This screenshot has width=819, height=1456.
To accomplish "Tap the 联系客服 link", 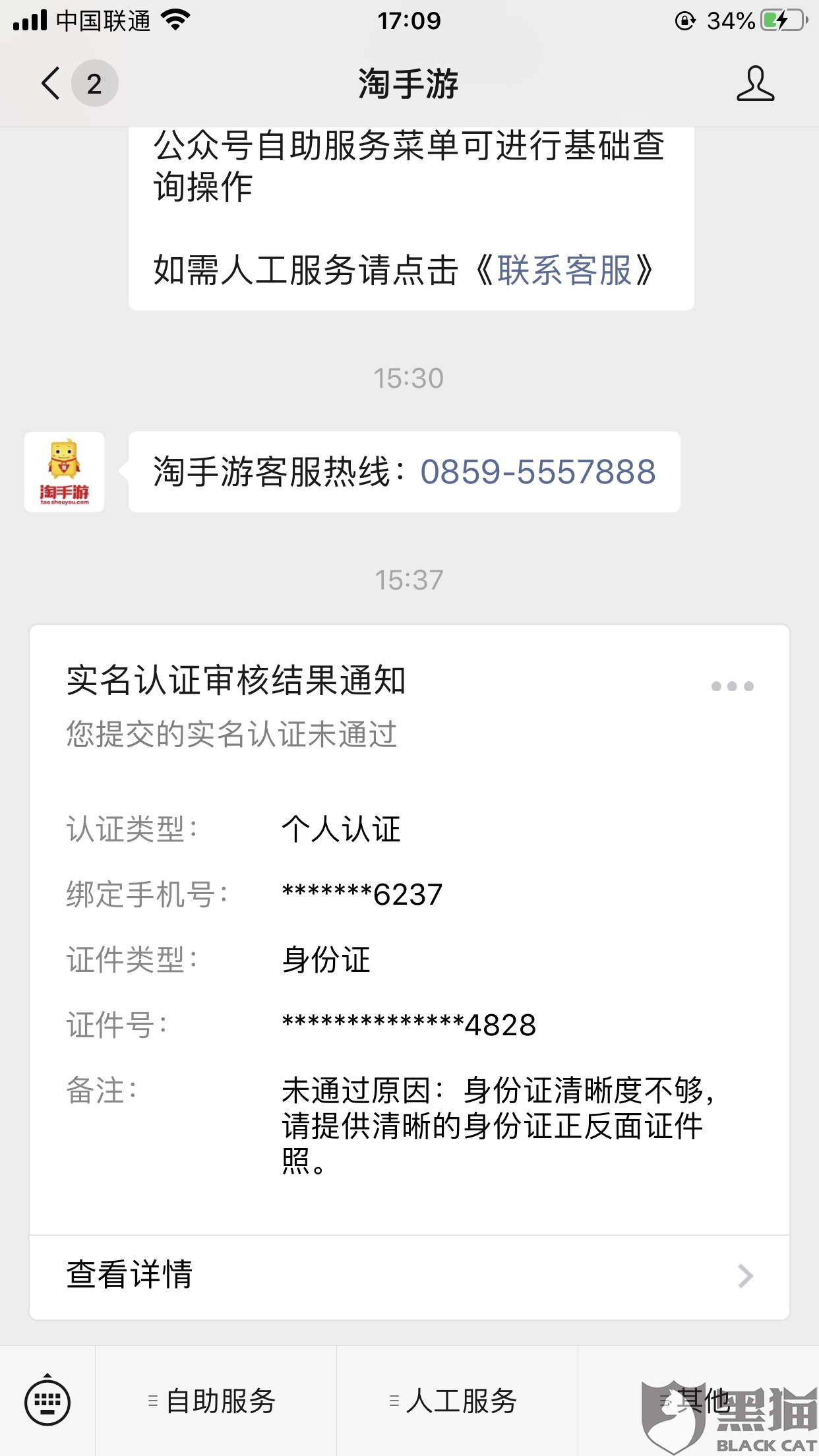I will click(x=564, y=270).
